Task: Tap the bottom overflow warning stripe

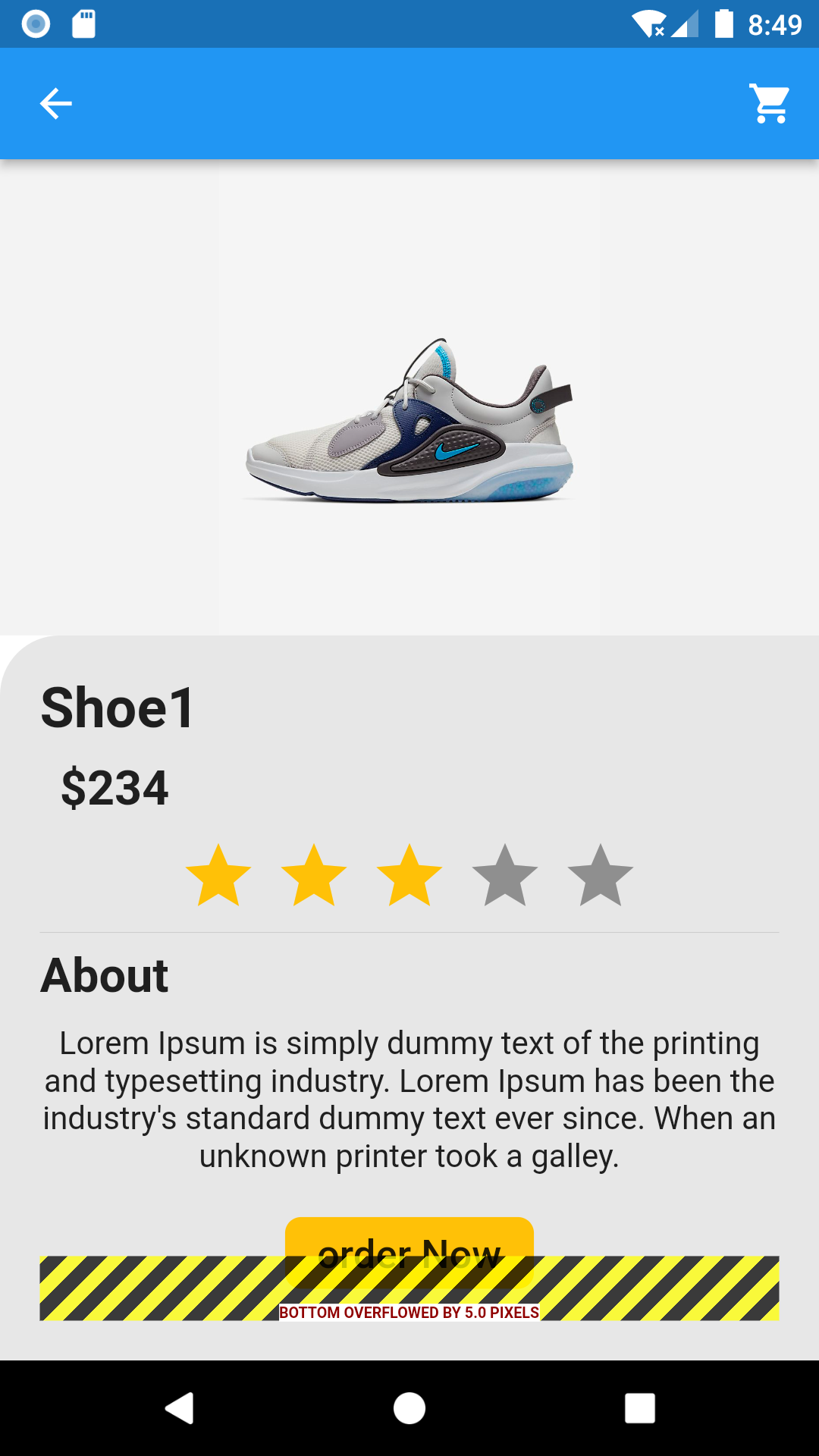Action: pyautogui.click(x=409, y=1287)
